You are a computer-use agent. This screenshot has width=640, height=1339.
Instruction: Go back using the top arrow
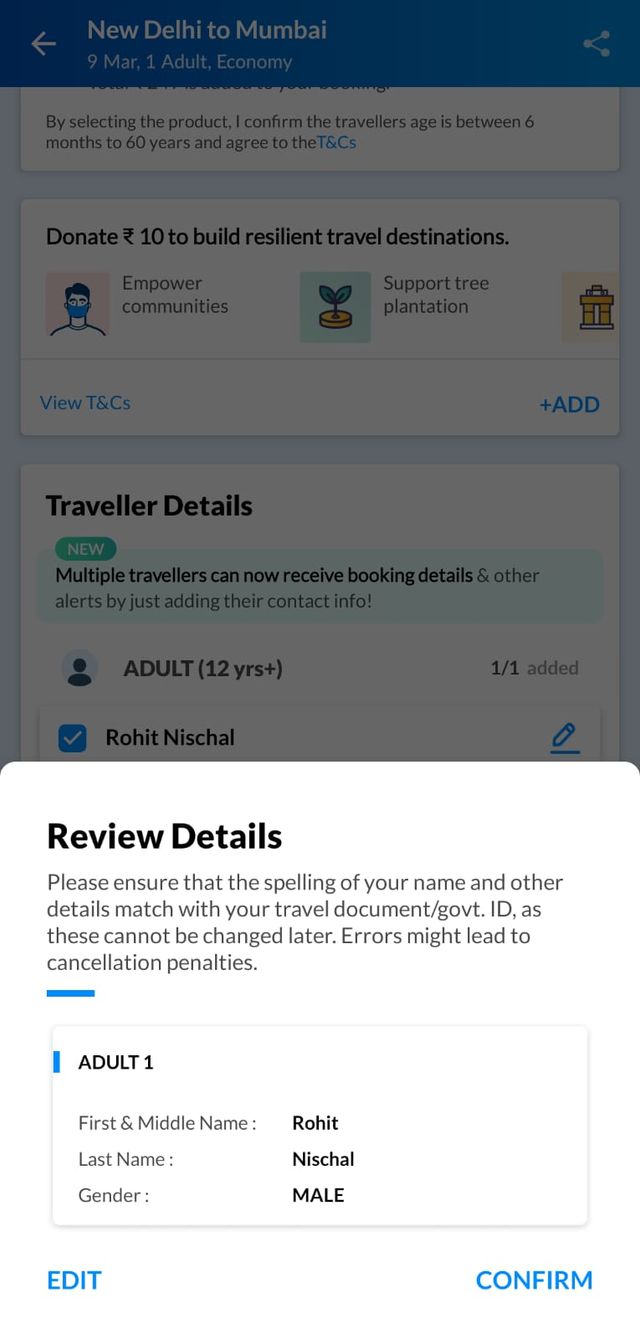(43, 44)
